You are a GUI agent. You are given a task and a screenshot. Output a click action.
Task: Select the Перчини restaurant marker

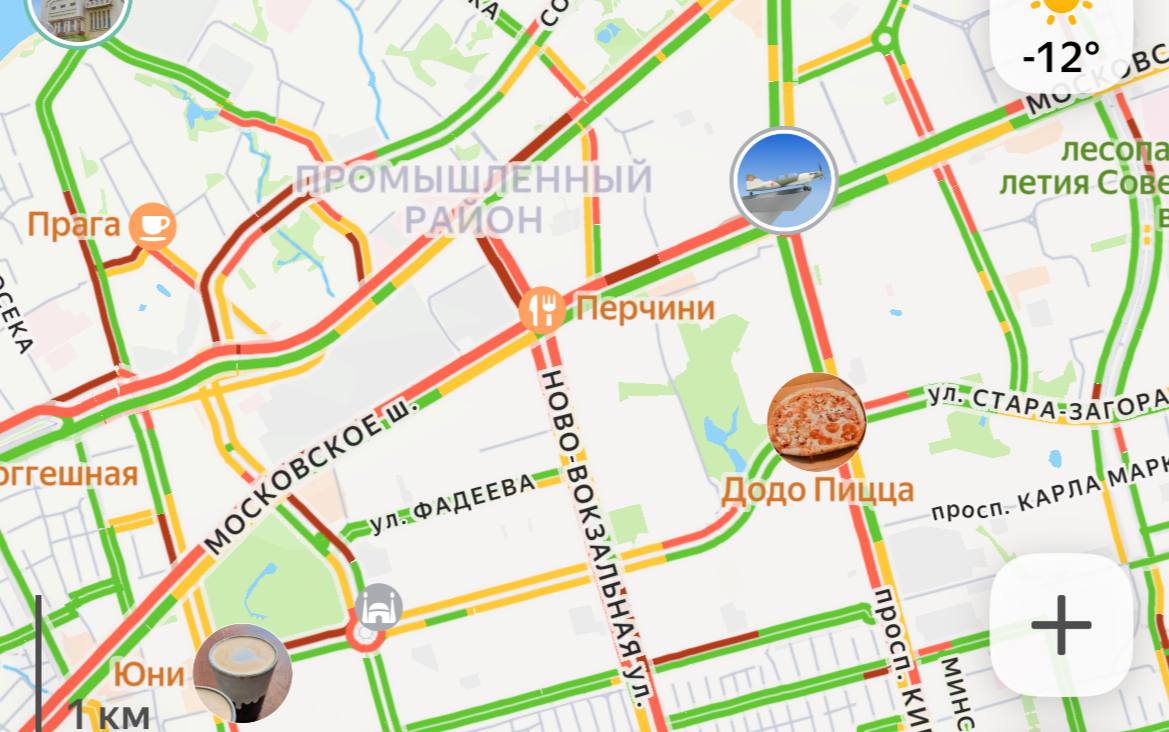pyautogui.click(x=543, y=309)
